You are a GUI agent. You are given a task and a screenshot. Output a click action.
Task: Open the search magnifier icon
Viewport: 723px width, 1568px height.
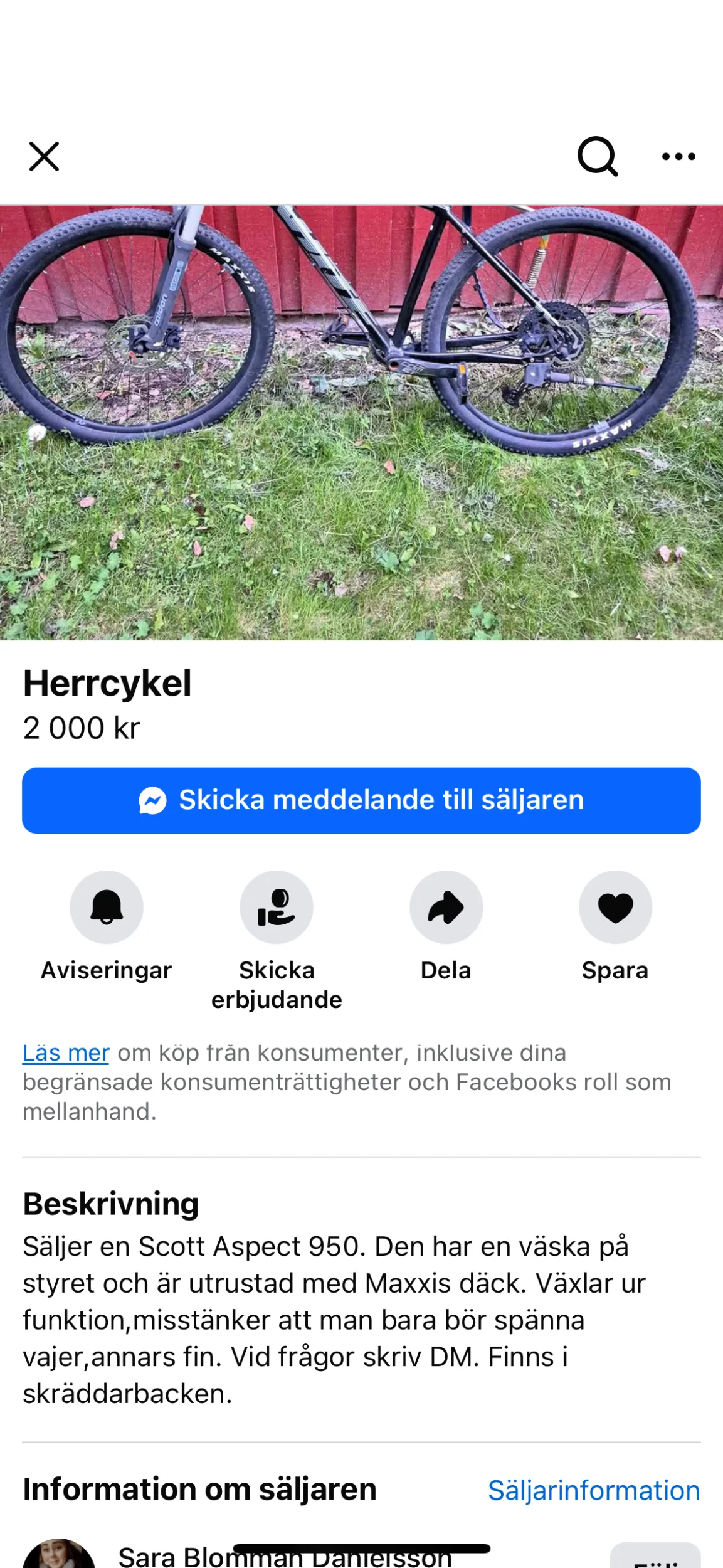click(597, 156)
